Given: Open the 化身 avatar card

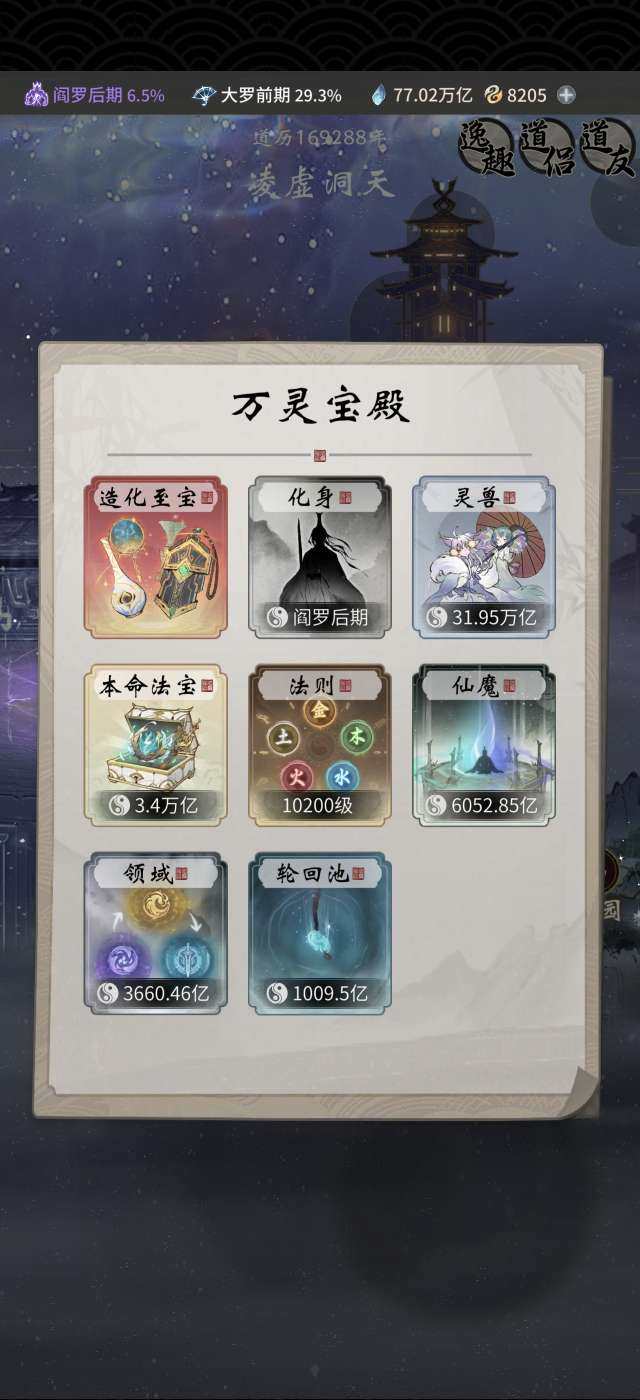Looking at the screenshot, I should (320, 557).
